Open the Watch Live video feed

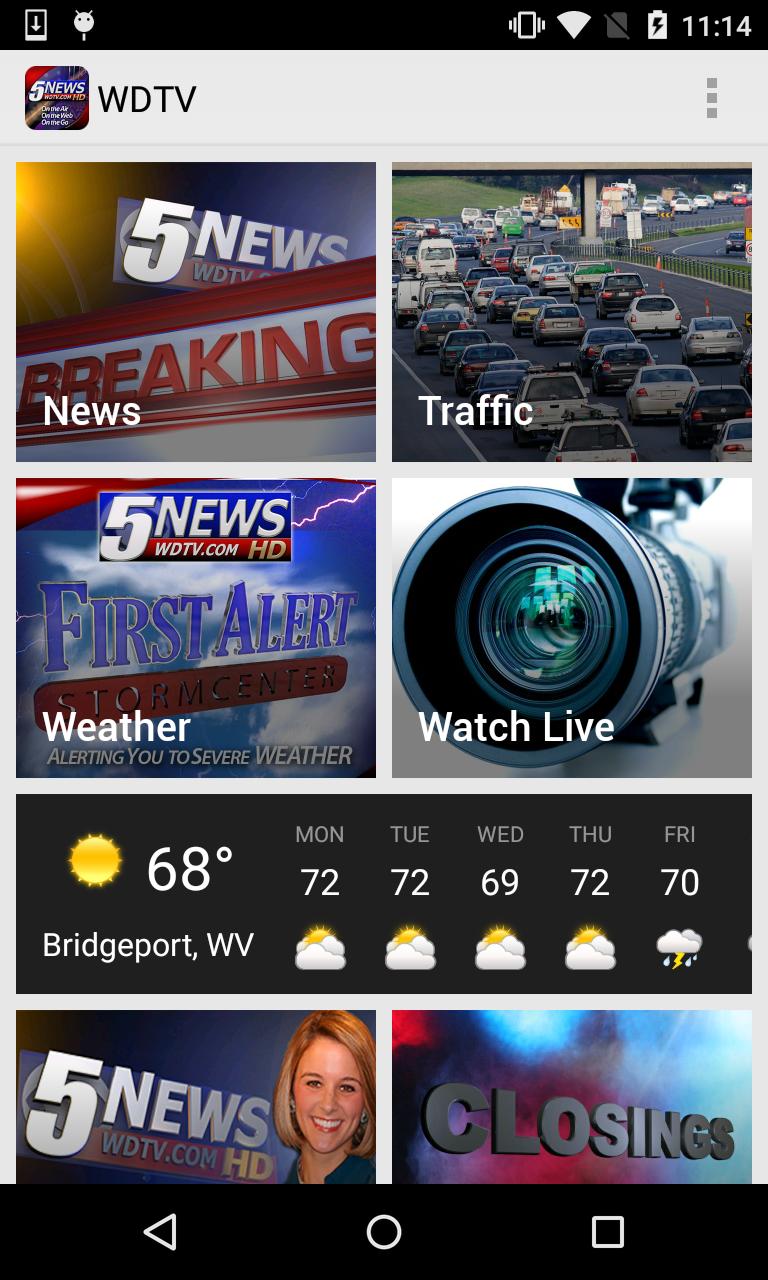point(571,628)
